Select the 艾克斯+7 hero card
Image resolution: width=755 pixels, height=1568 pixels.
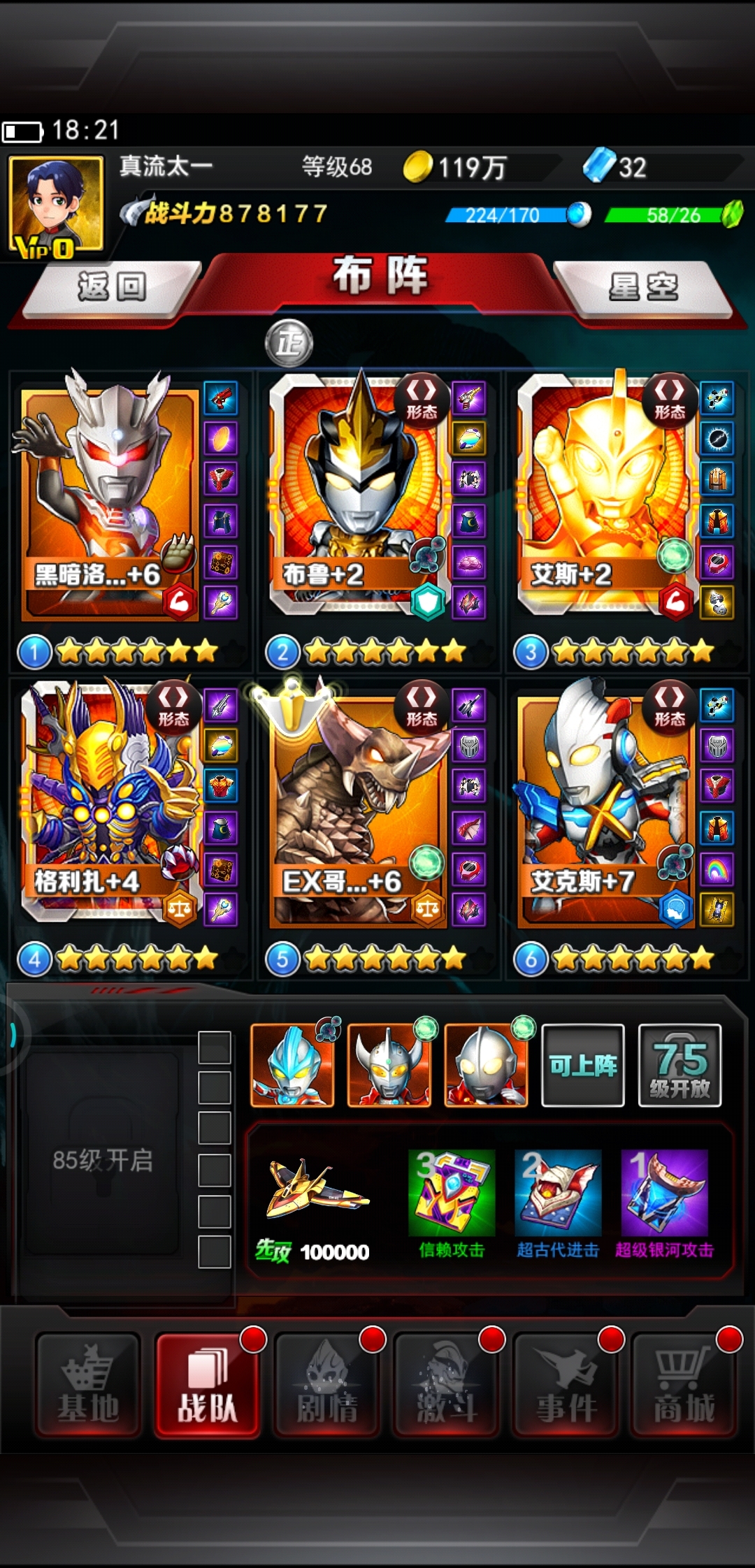pyautogui.click(x=605, y=804)
